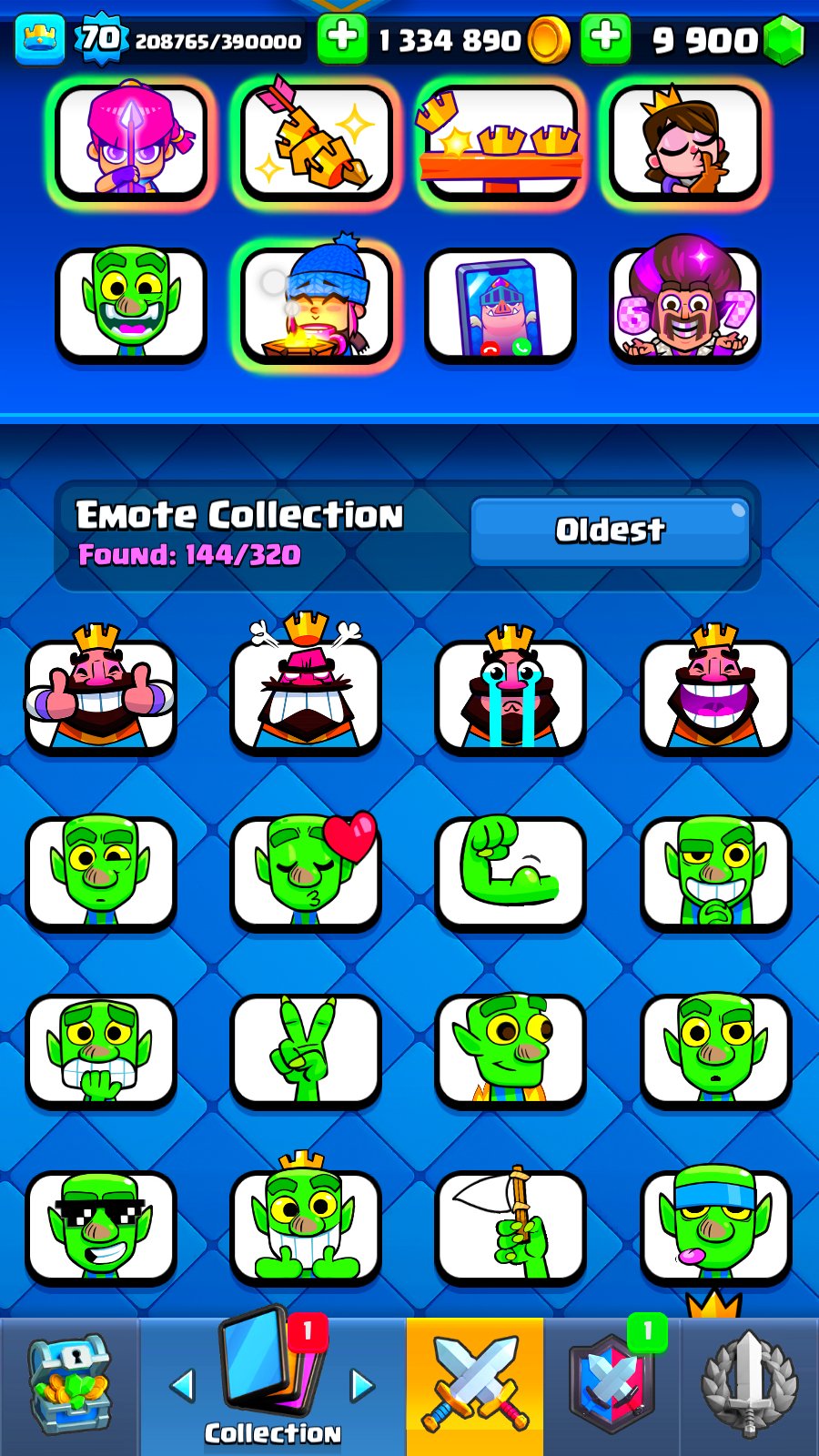Tap the left arrow beside Collection
This screenshot has width=819, height=1456.
pyautogui.click(x=183, y=1385)
